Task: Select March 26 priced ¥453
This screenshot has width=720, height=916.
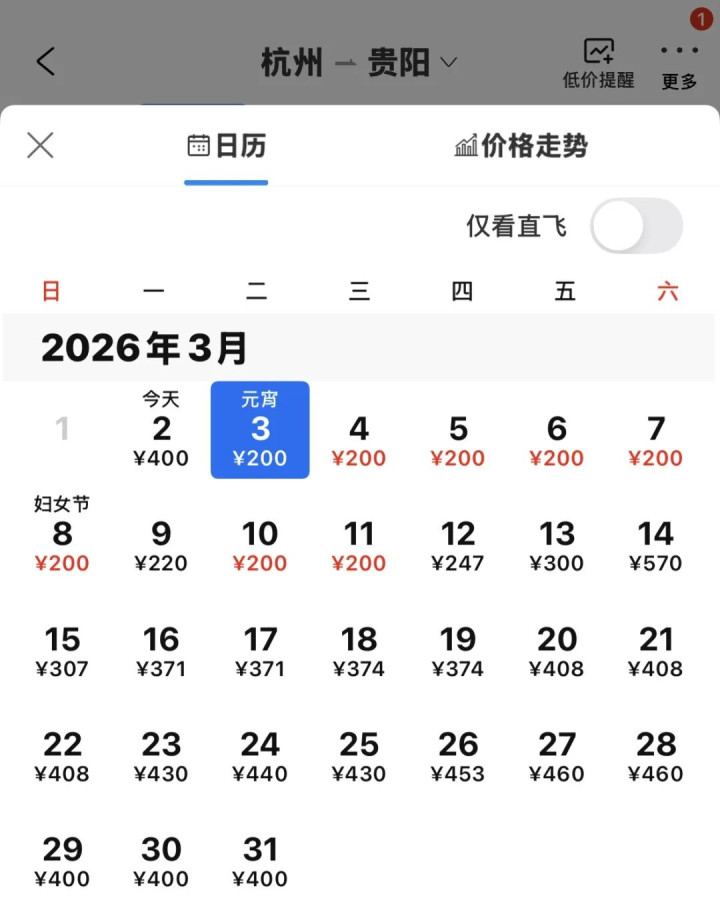Action: pos(458,756)
